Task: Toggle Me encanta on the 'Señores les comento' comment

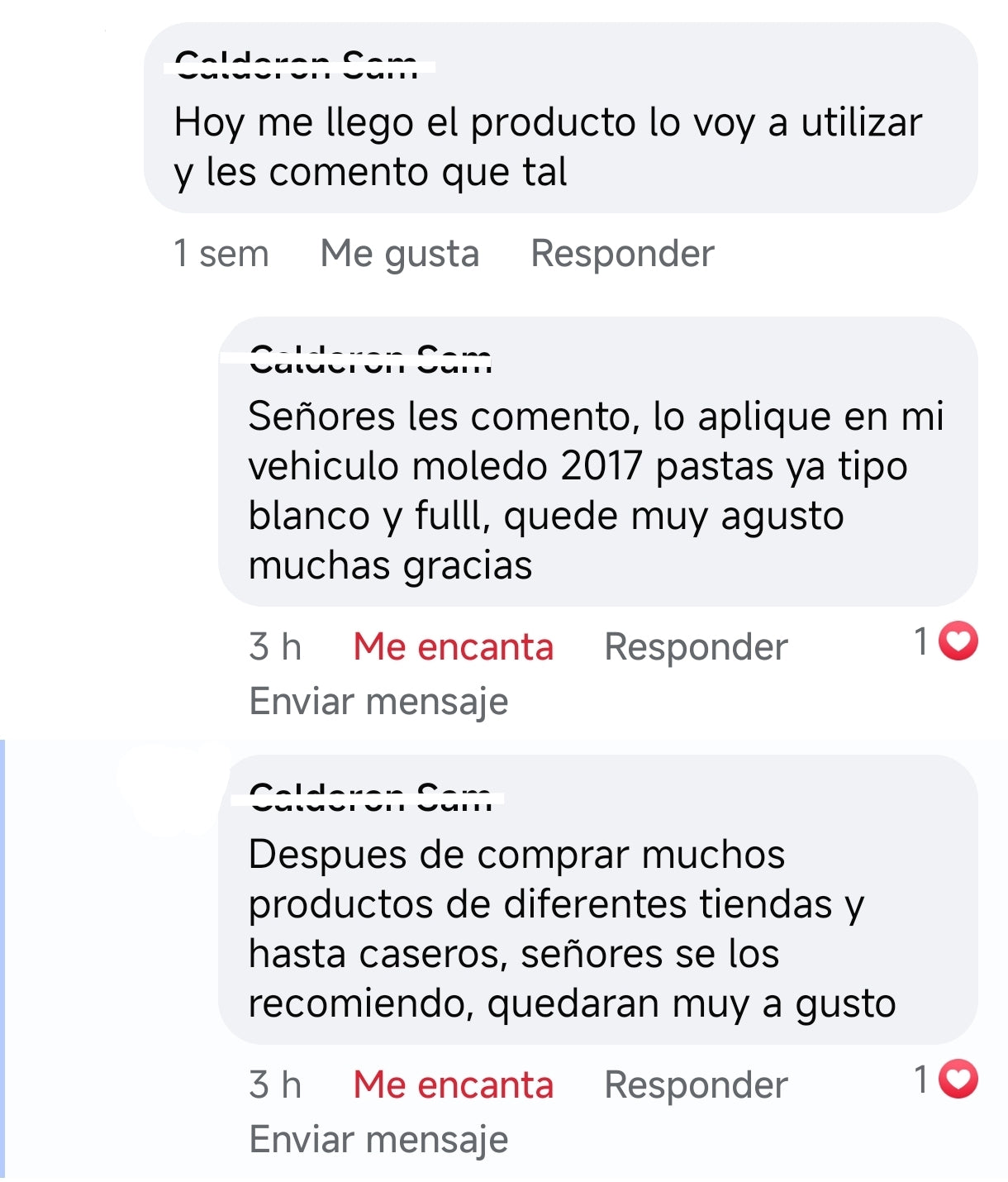Action: [453, 646]
